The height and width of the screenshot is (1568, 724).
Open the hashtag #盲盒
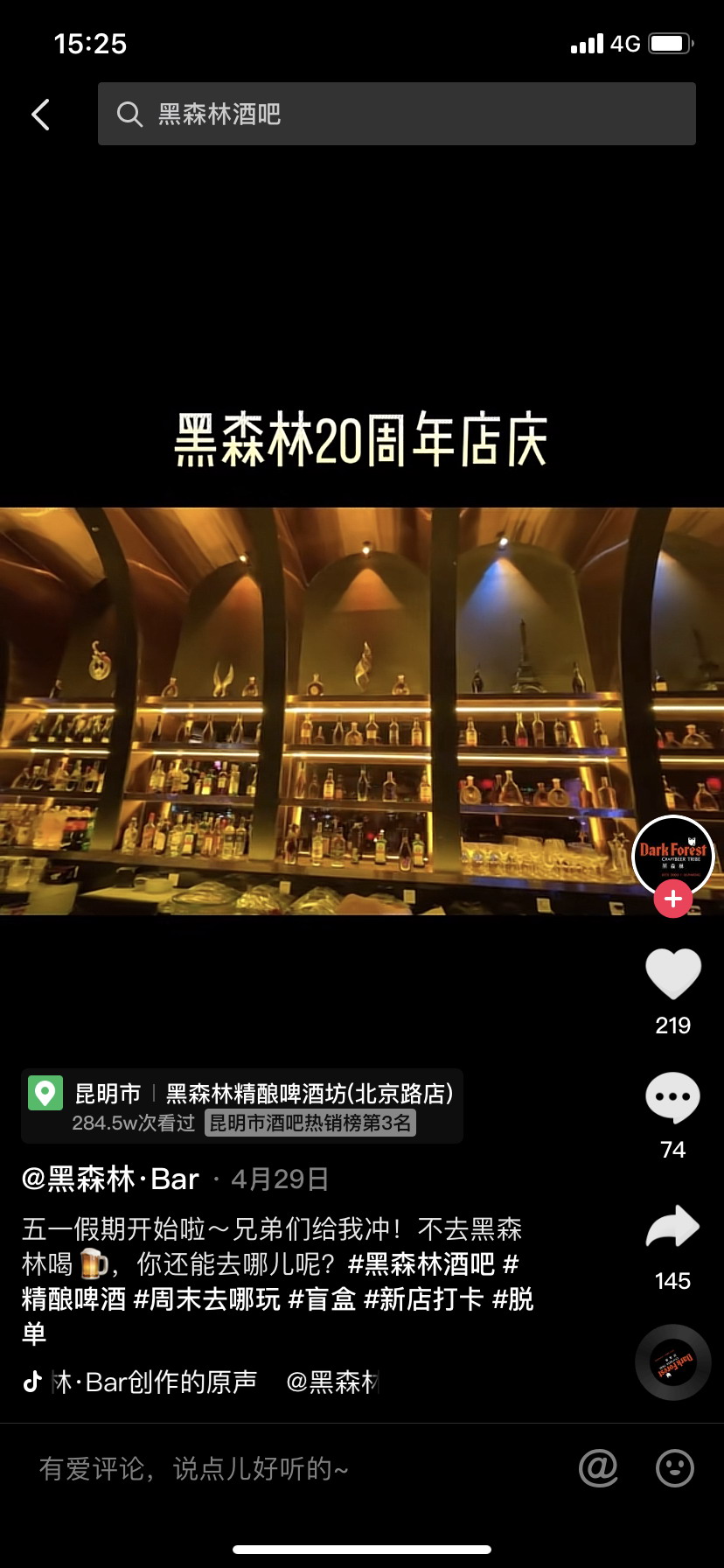[x=322, y=1299]
